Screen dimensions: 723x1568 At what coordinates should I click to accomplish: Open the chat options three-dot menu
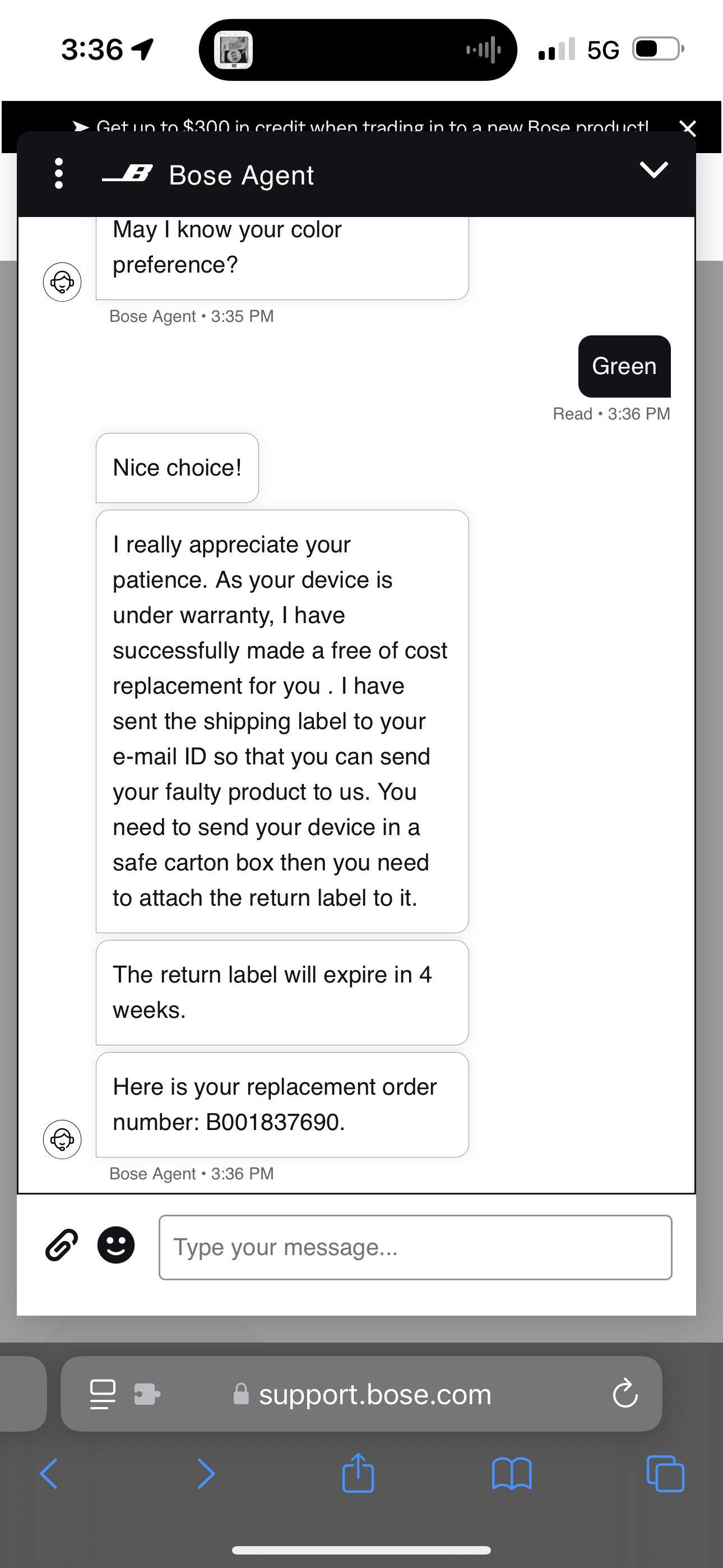pos(58,175)
